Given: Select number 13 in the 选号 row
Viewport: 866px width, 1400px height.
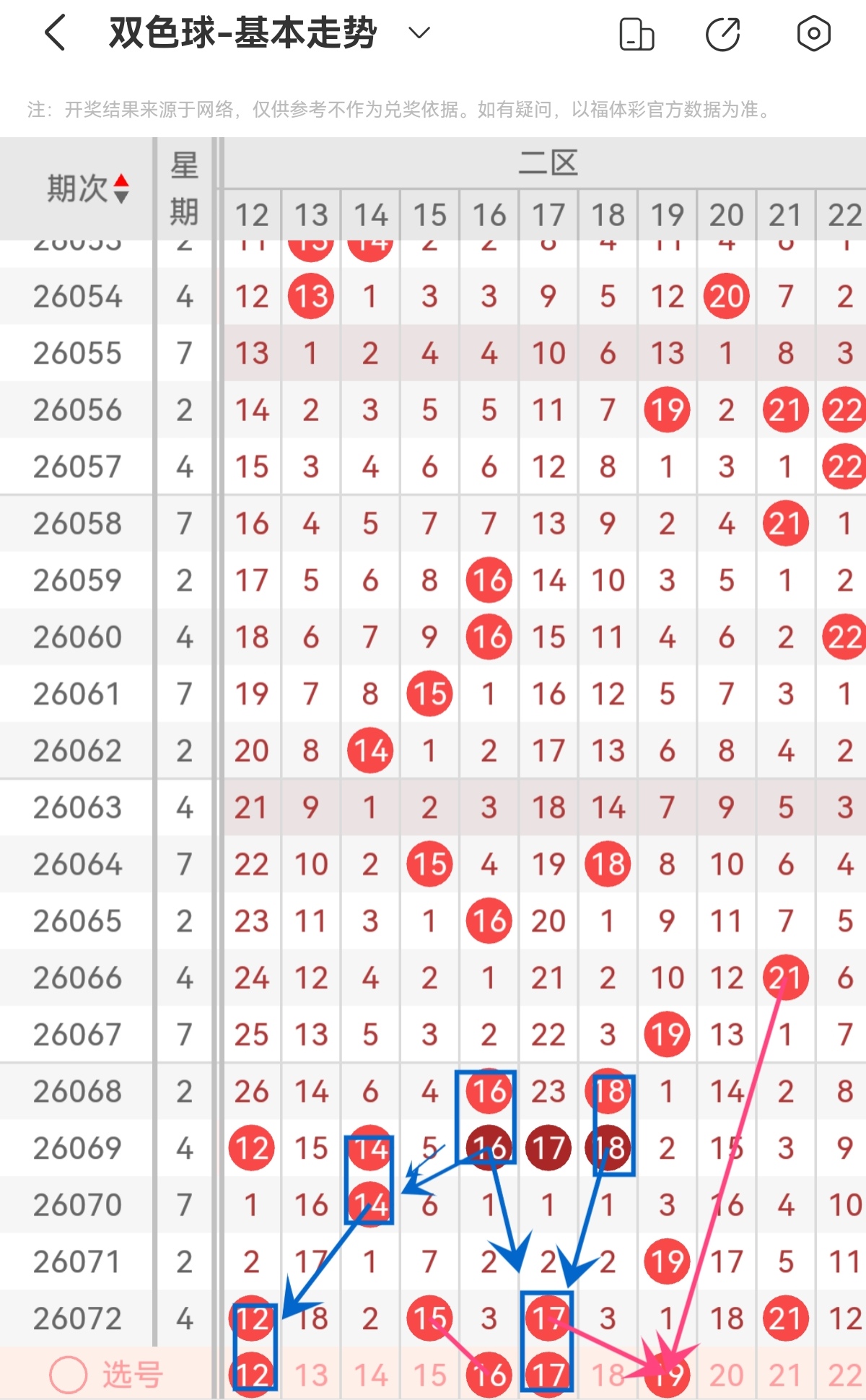Looking at the screenshot, I should click(x=311, y=1375).
